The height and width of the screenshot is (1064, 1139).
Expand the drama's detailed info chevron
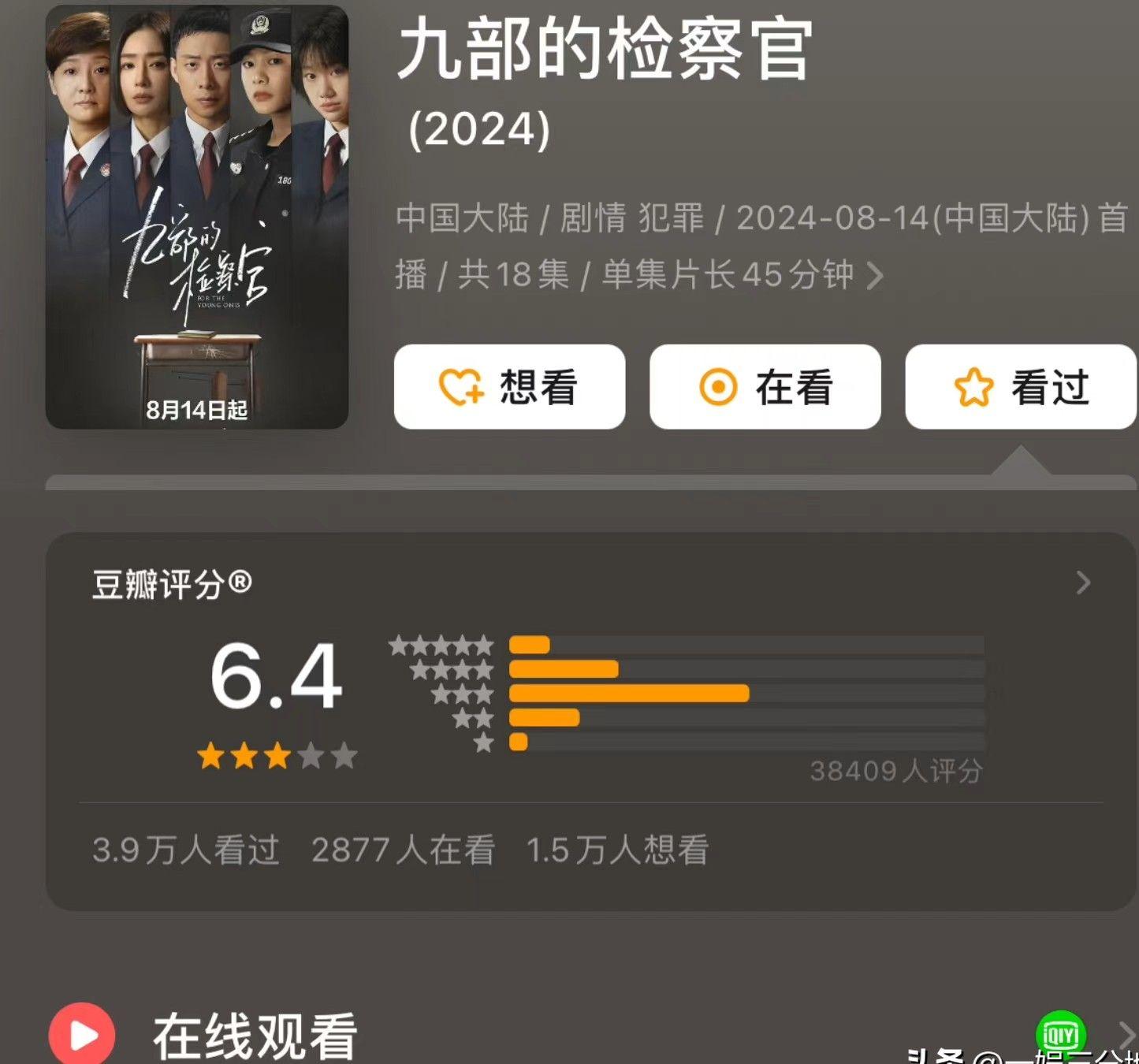click(x=874, y=276)
